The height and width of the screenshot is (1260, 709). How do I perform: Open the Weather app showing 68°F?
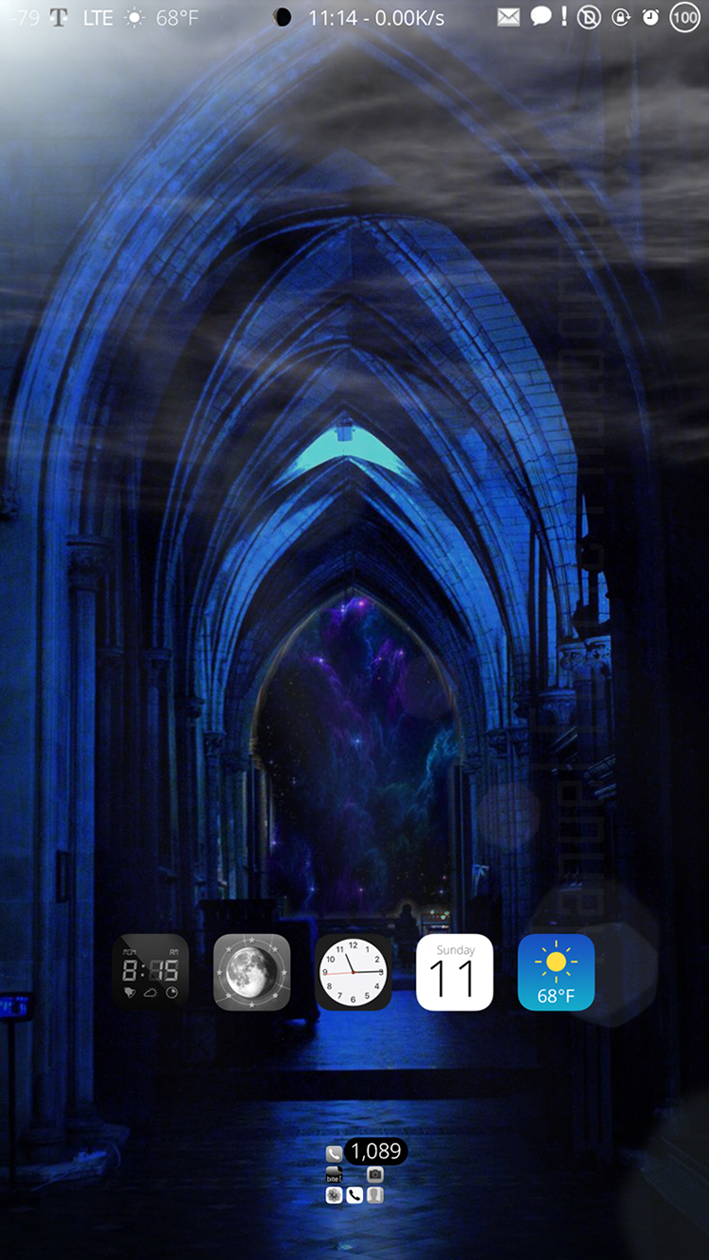(556, 972)
